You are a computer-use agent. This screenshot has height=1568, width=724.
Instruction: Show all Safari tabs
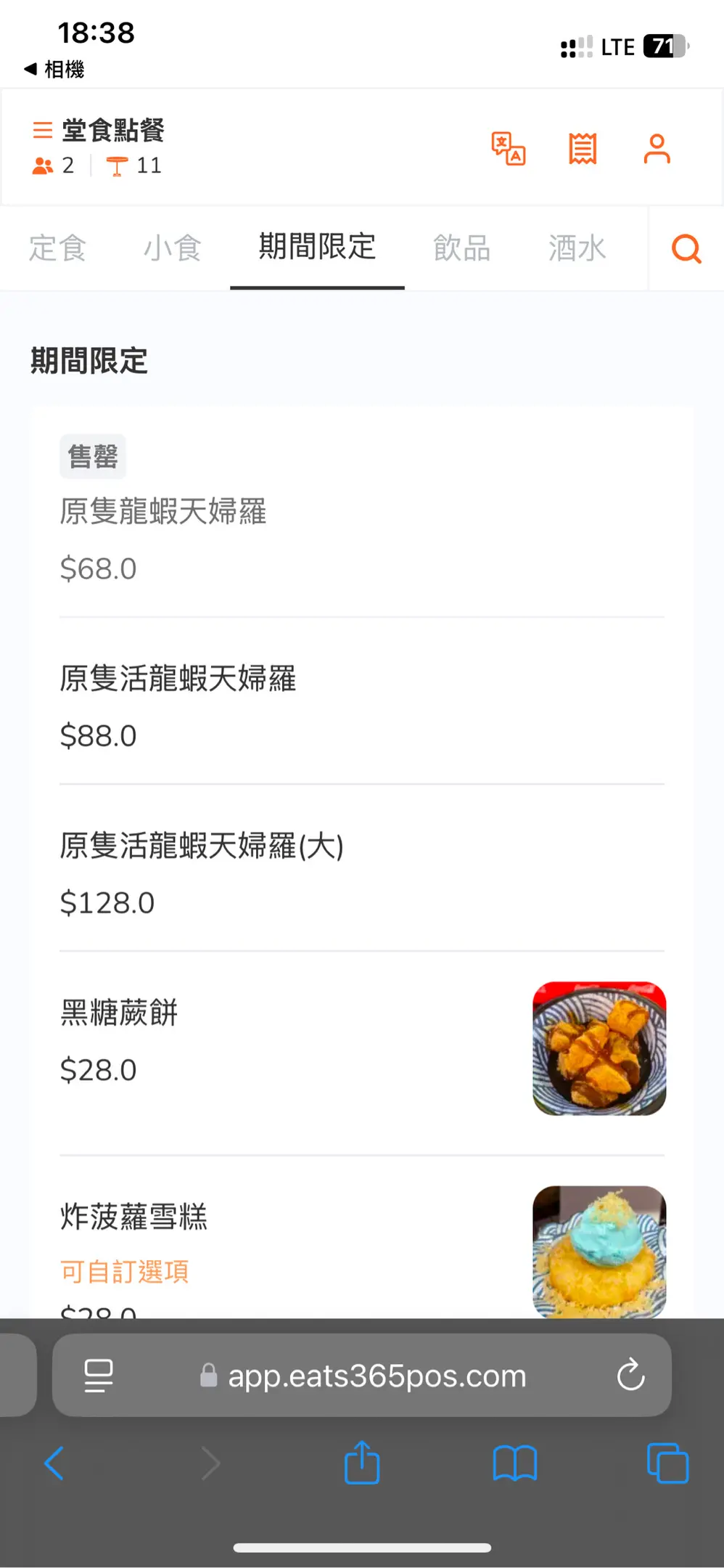click(x=667, y=1463)
